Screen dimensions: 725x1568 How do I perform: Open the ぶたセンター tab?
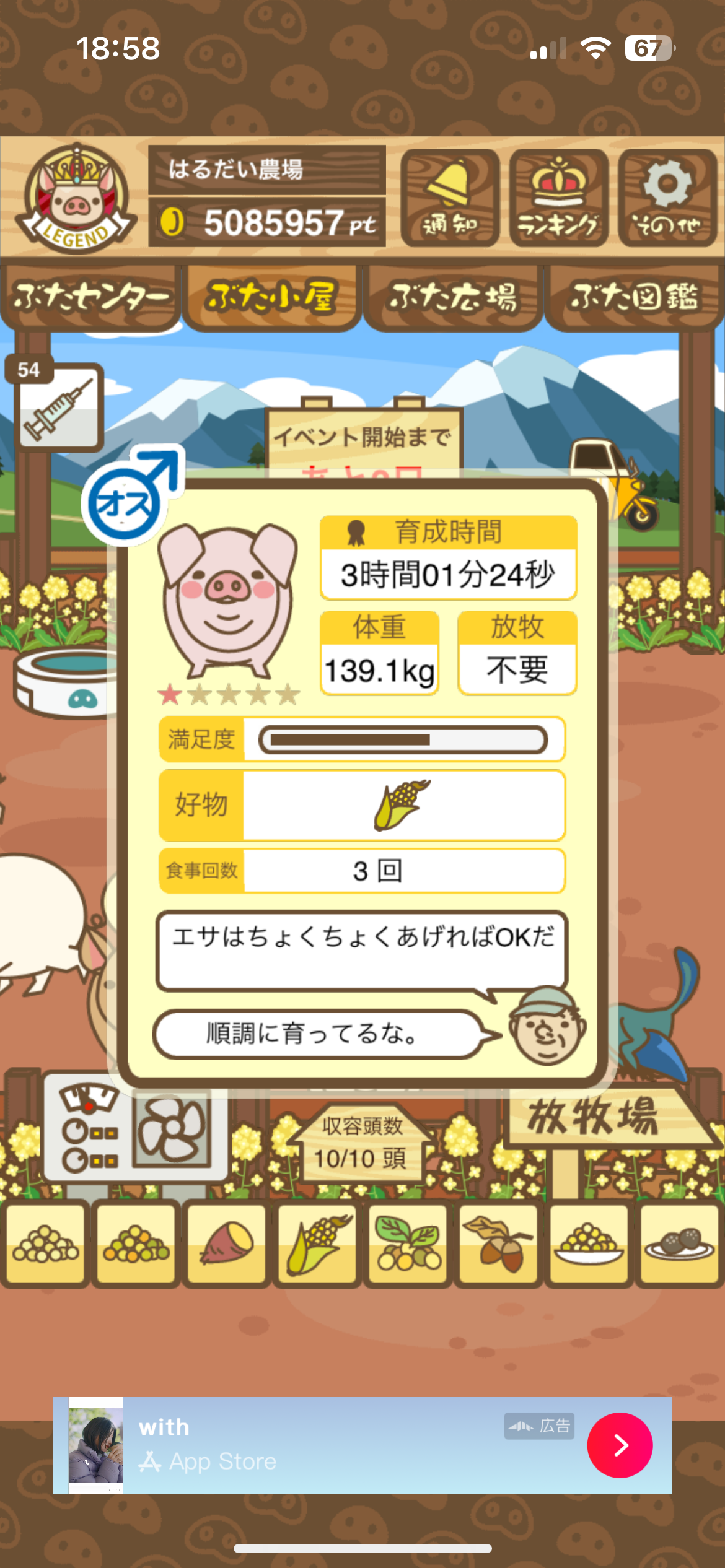tap(90, 297)
